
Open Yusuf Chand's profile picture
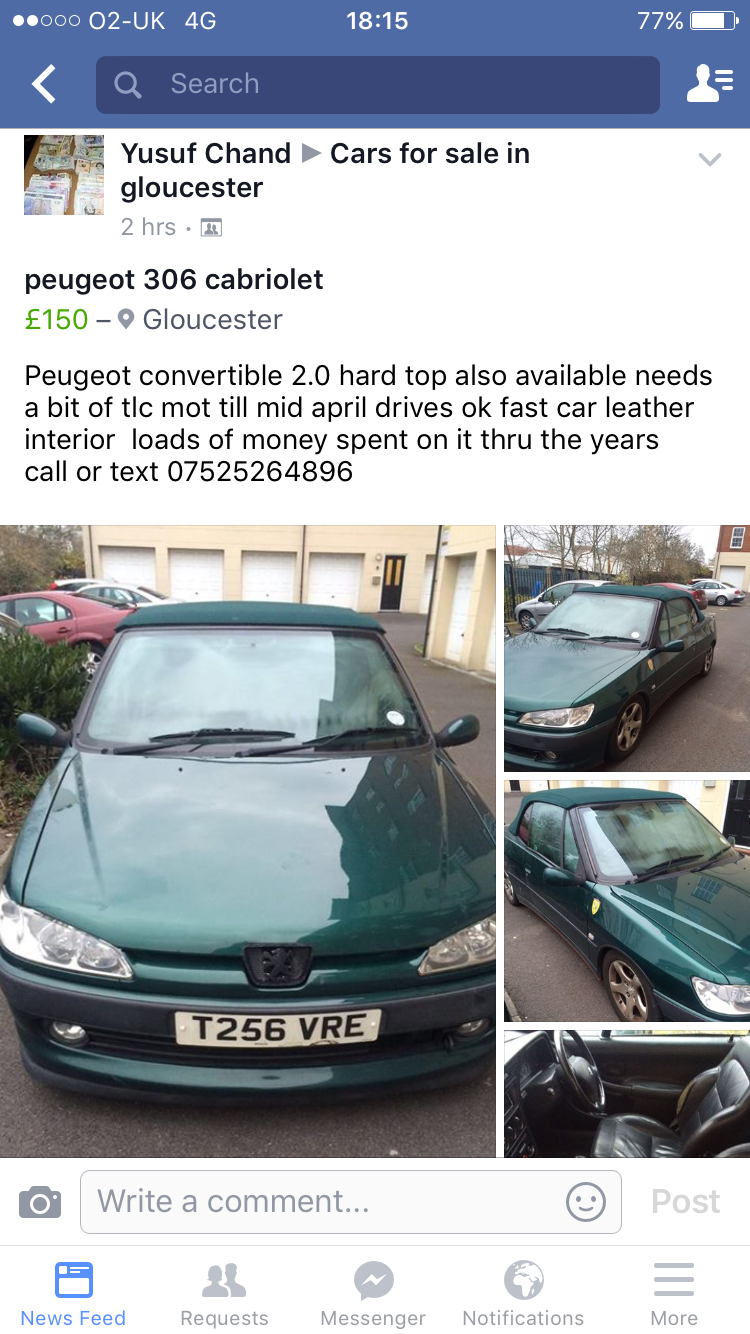click(64, 175)
